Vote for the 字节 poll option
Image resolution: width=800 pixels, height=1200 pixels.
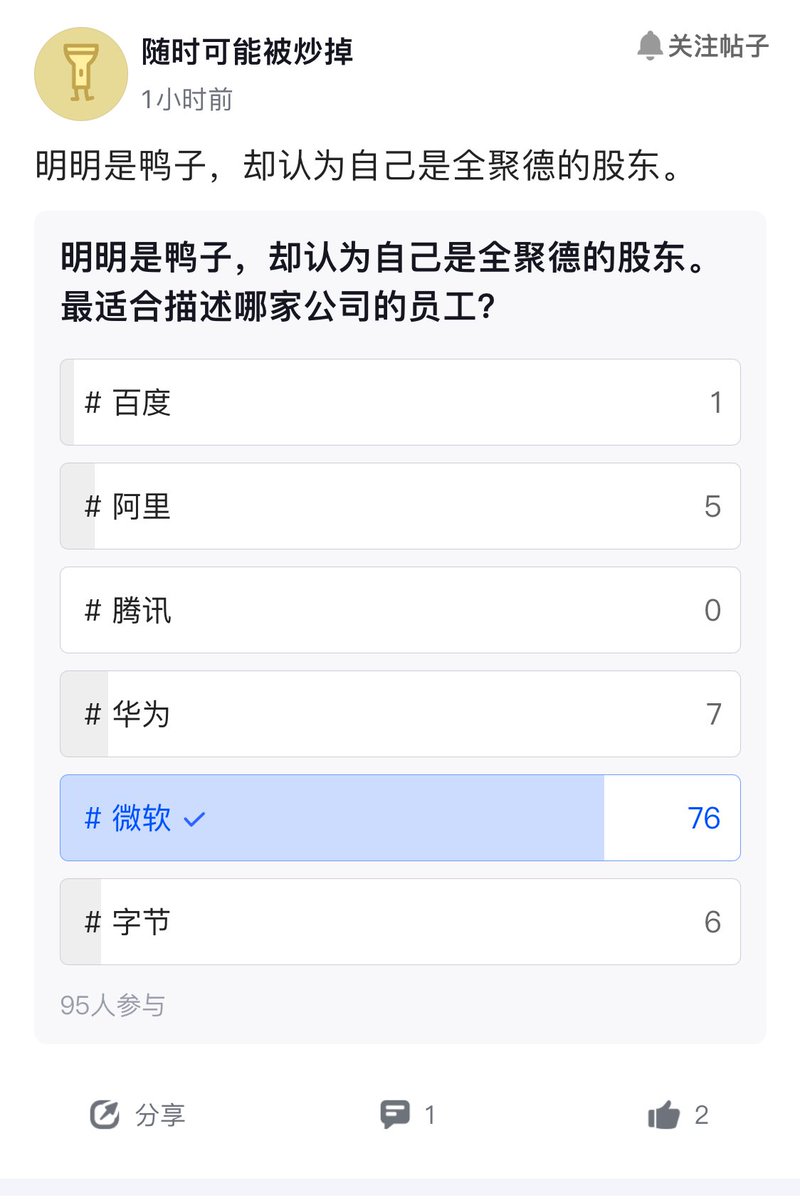(x=400, y=922)
